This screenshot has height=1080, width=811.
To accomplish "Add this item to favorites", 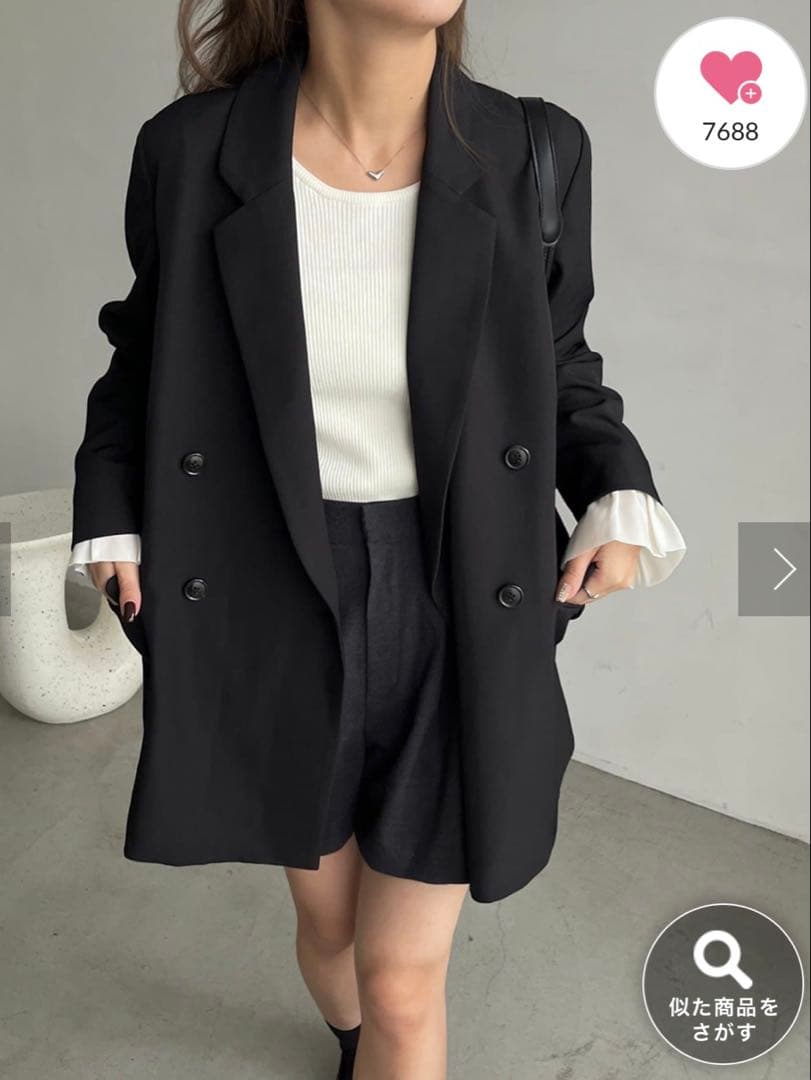I will [x=731, y=90].
